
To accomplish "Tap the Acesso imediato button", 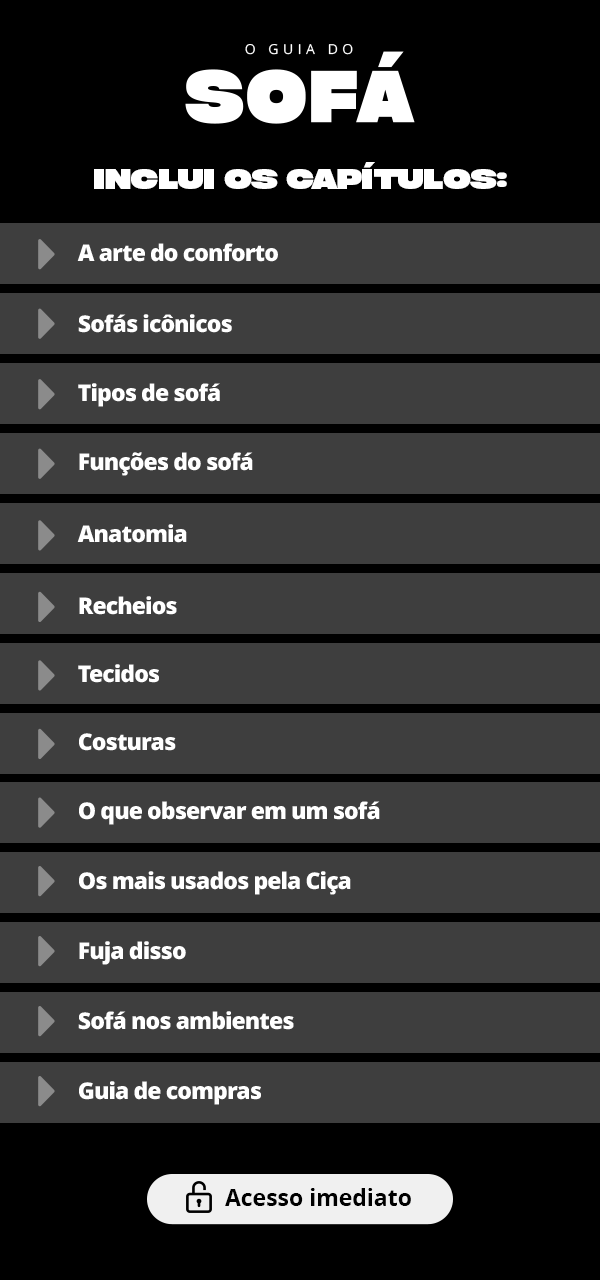I will (300, 1198).
